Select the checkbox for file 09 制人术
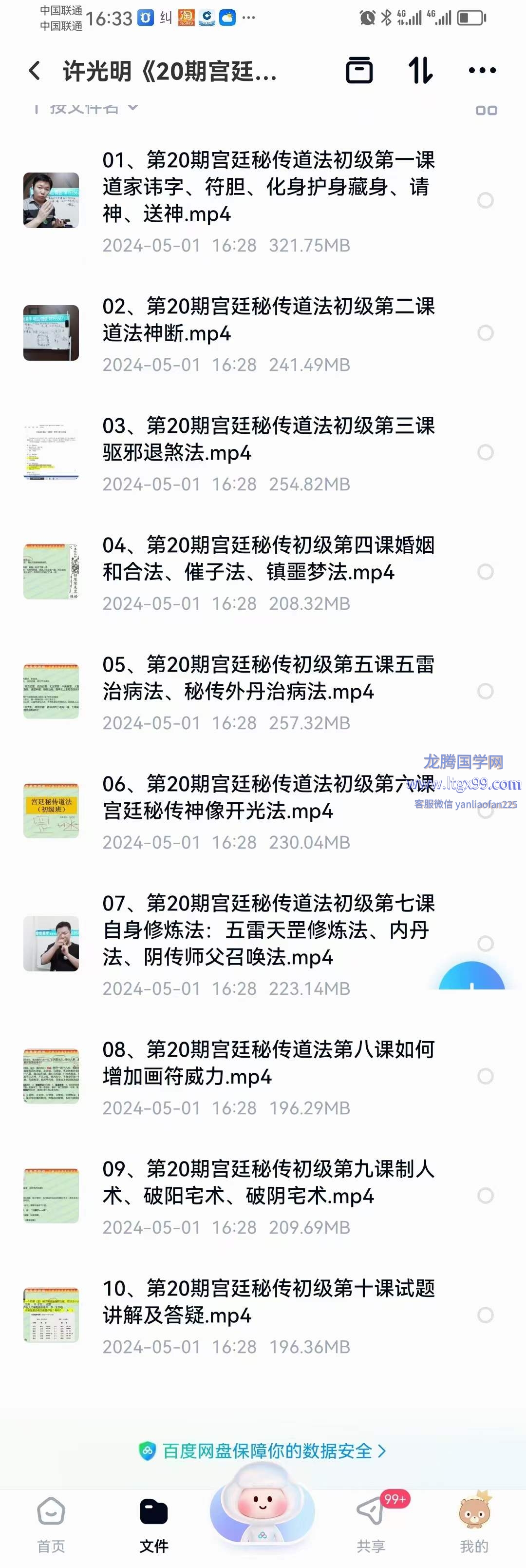526x1568 pixels. tap(485, 1196)
